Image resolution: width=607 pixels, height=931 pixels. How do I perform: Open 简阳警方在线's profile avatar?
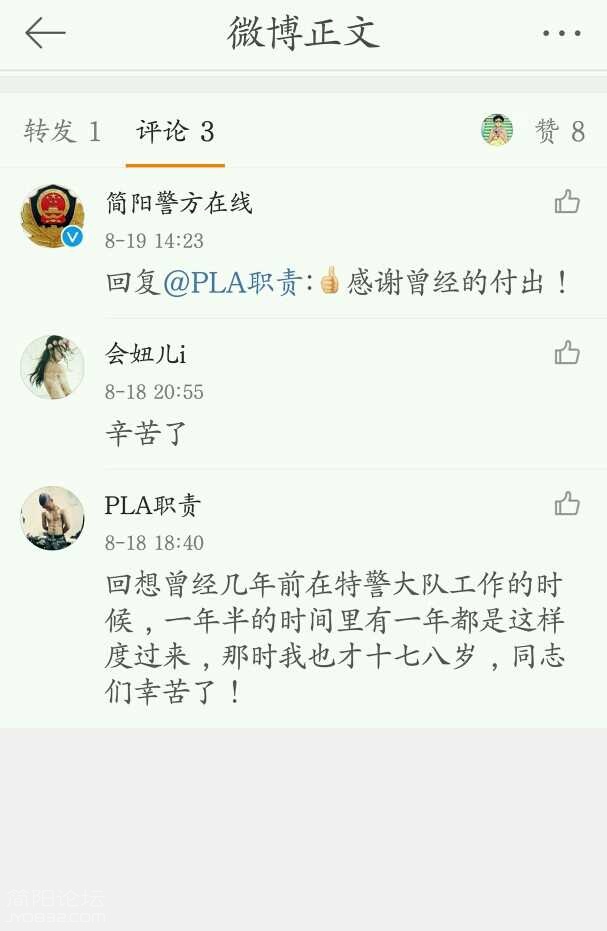click(x=52, y=215)
